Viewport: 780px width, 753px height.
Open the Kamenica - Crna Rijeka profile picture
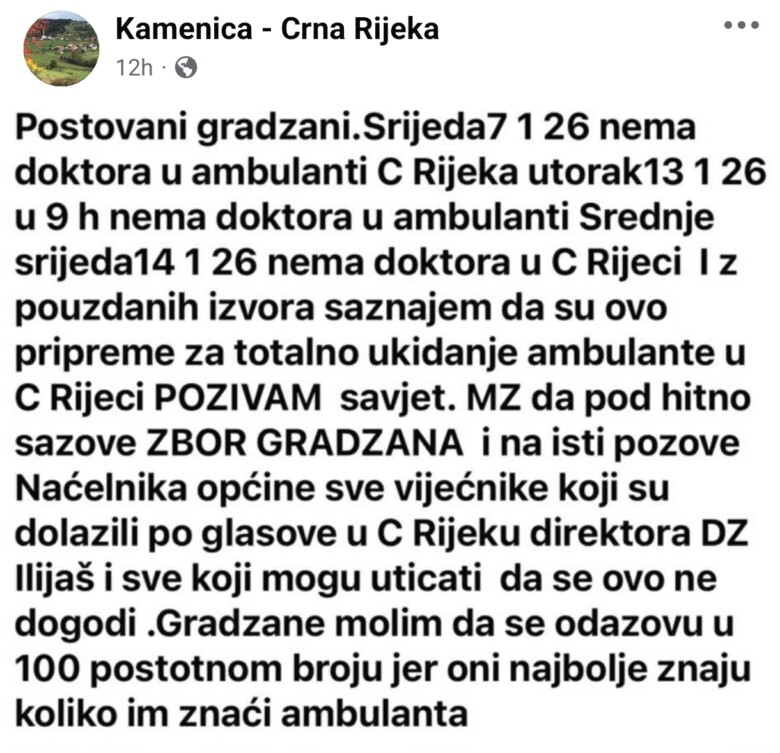coord(62,49)
